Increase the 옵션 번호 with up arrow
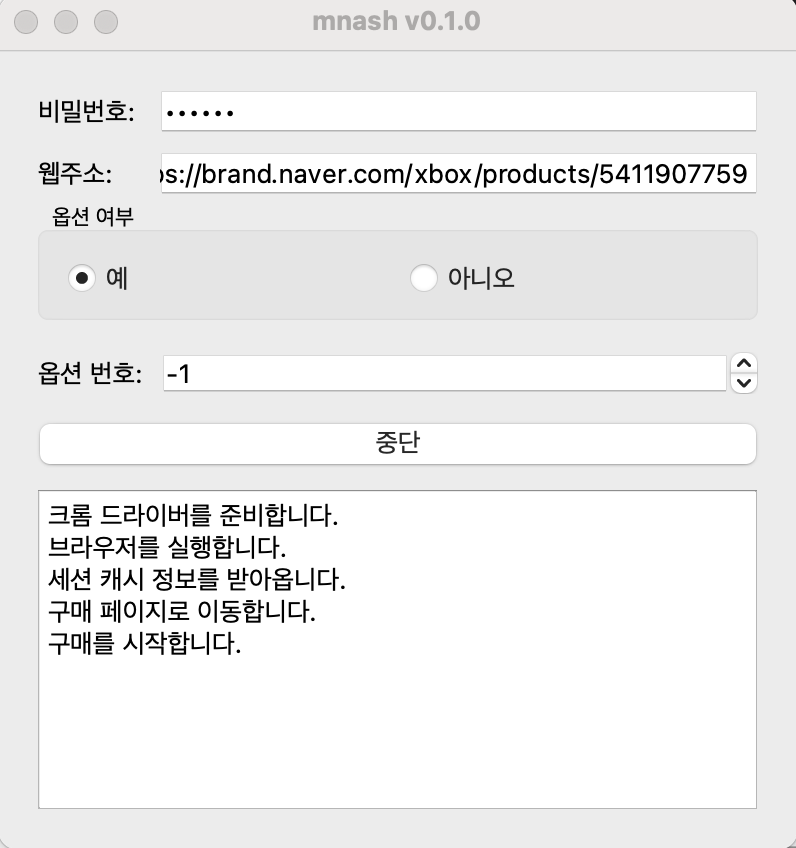 click(x=745, y=365)
